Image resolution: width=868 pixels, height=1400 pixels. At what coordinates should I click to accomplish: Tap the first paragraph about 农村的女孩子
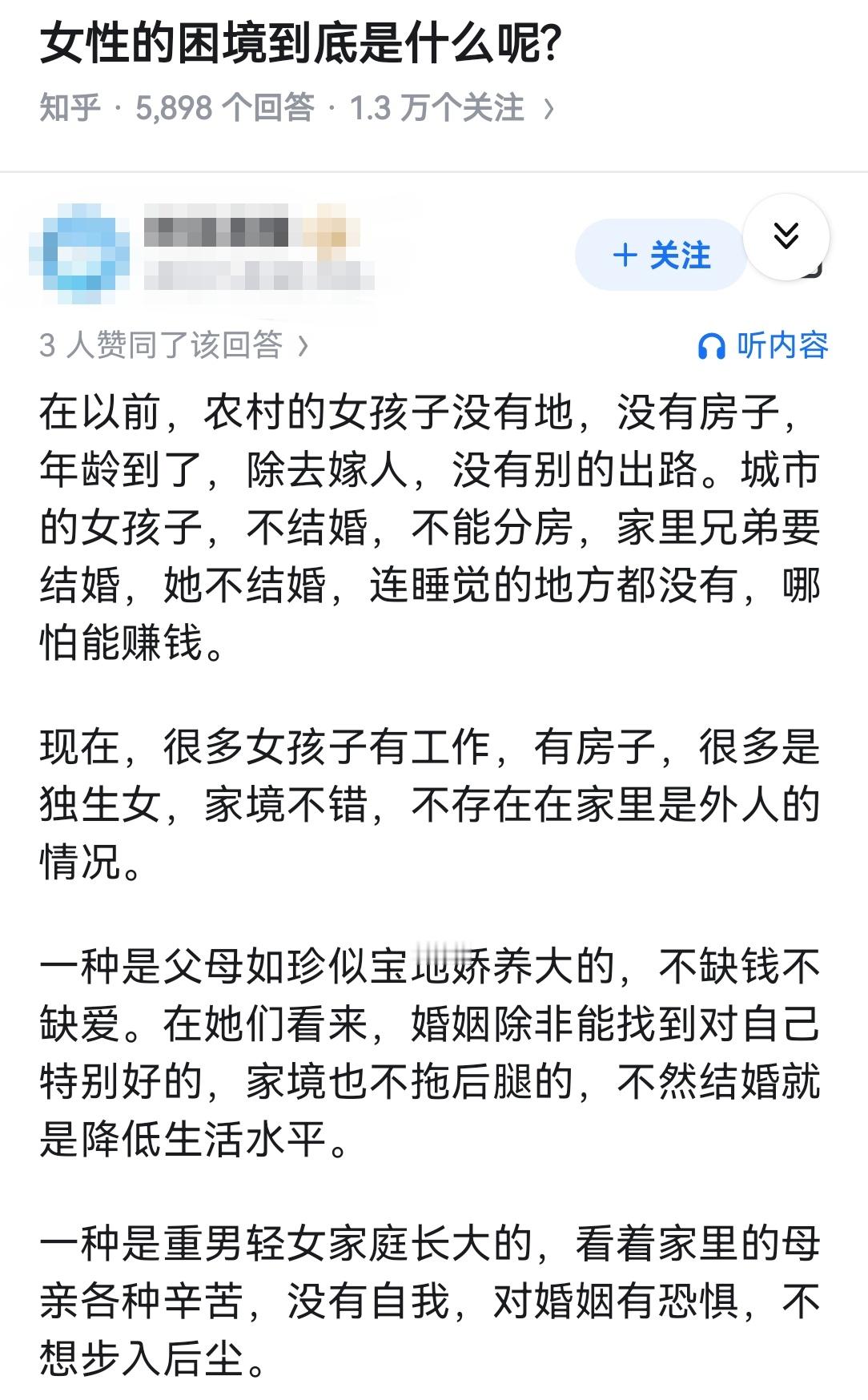(432, 521)
